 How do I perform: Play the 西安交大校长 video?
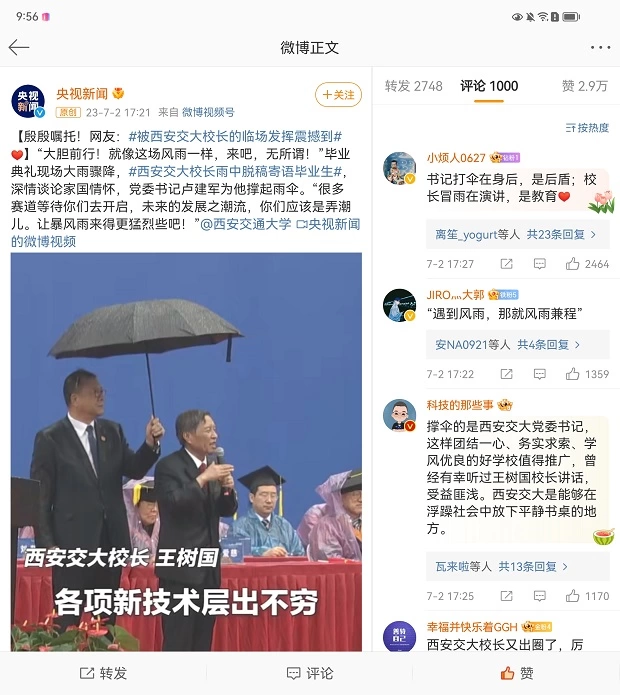(x=186, y=450)
